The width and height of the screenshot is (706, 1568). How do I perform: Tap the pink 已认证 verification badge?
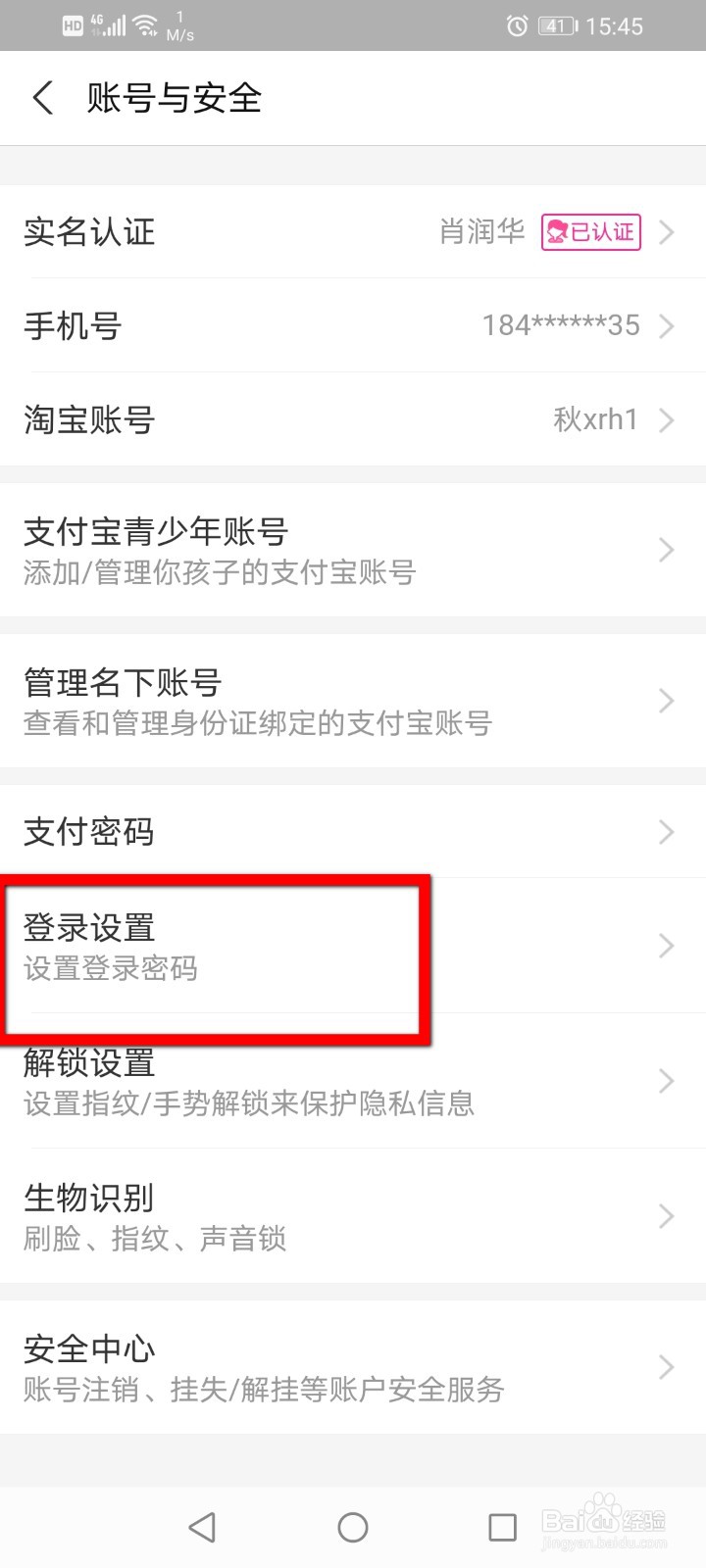click(590, 232)
